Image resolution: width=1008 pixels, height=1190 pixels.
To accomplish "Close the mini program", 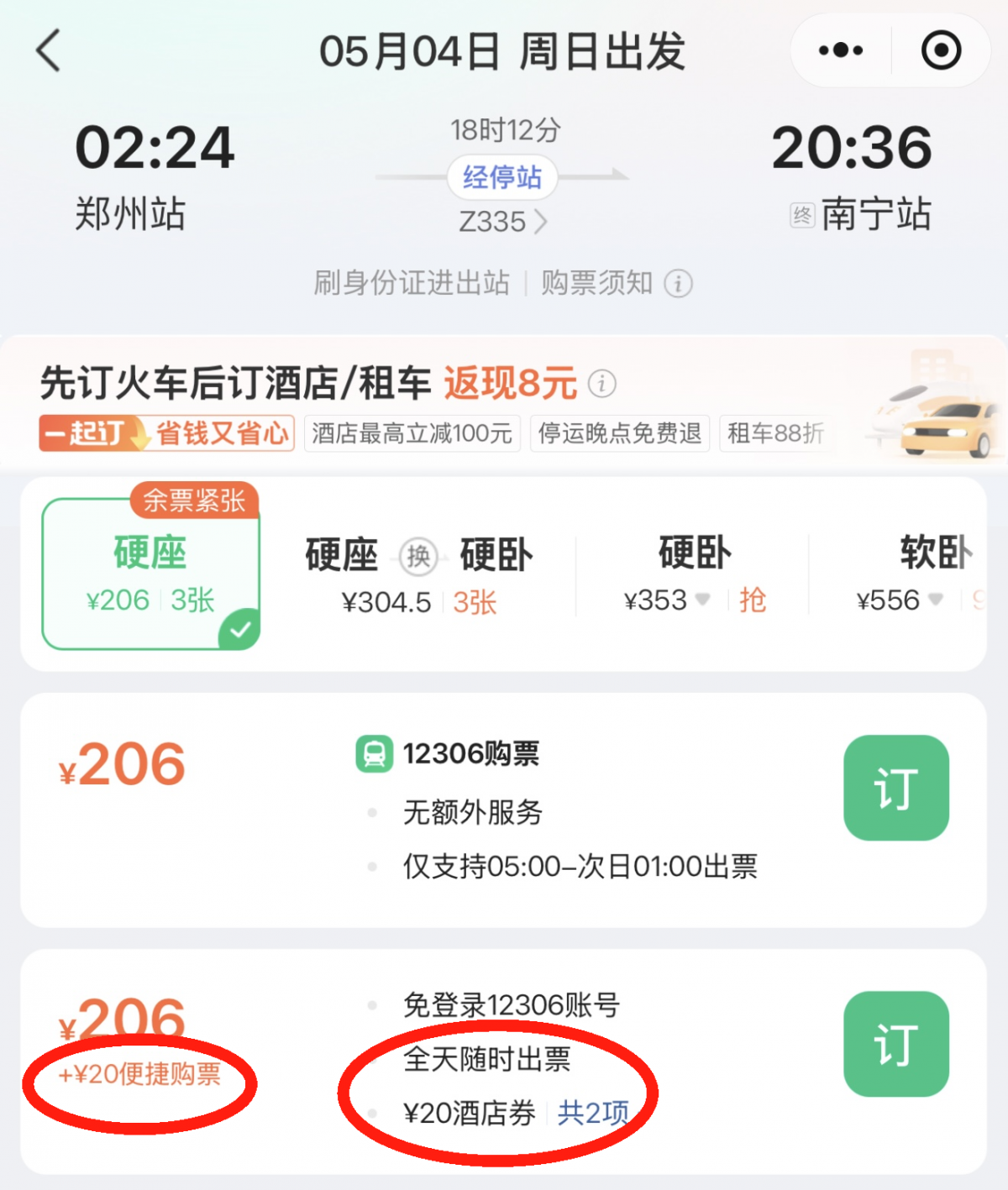I will click(x=941, y=50).
